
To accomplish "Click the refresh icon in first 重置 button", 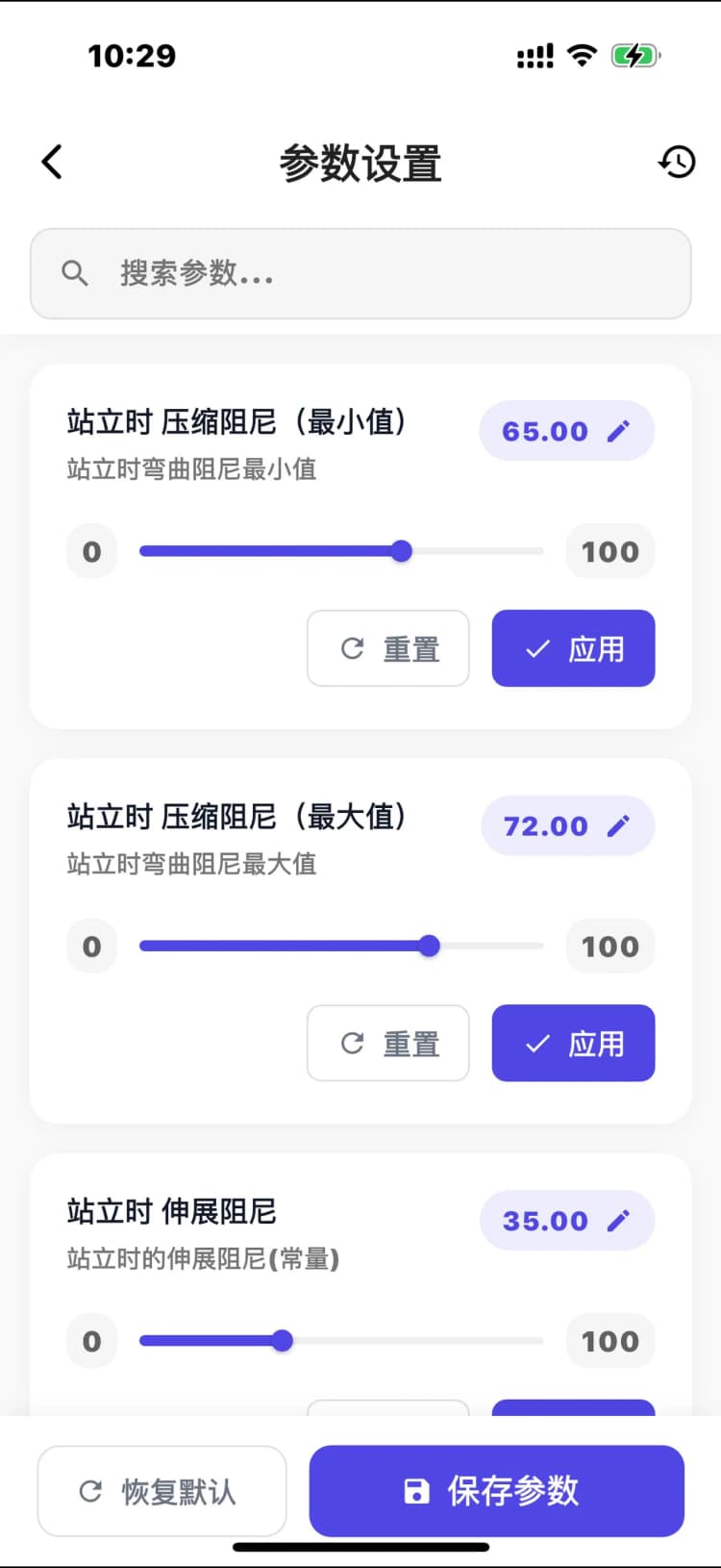I will (x=351, y=648).
